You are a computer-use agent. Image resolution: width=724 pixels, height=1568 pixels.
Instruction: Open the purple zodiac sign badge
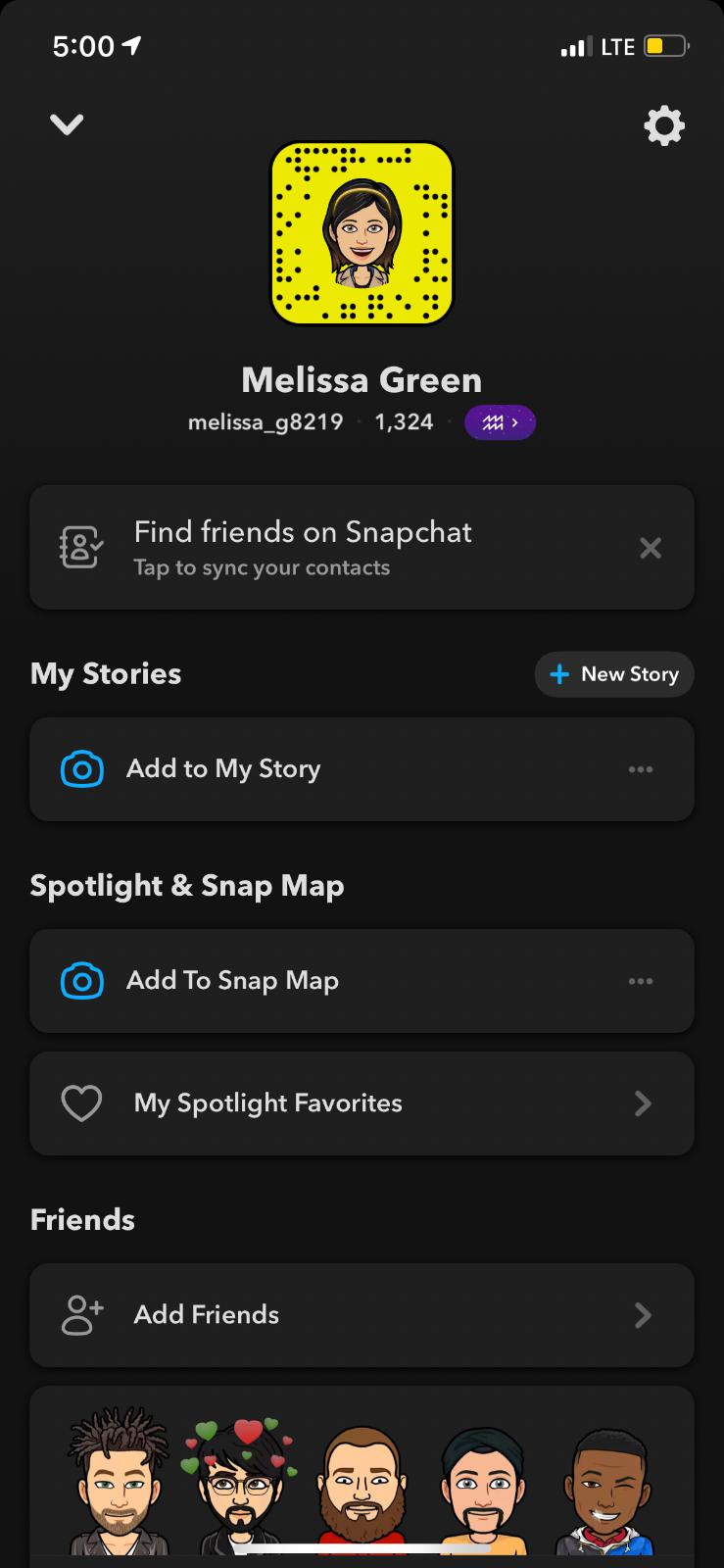[x=500, y=422]
